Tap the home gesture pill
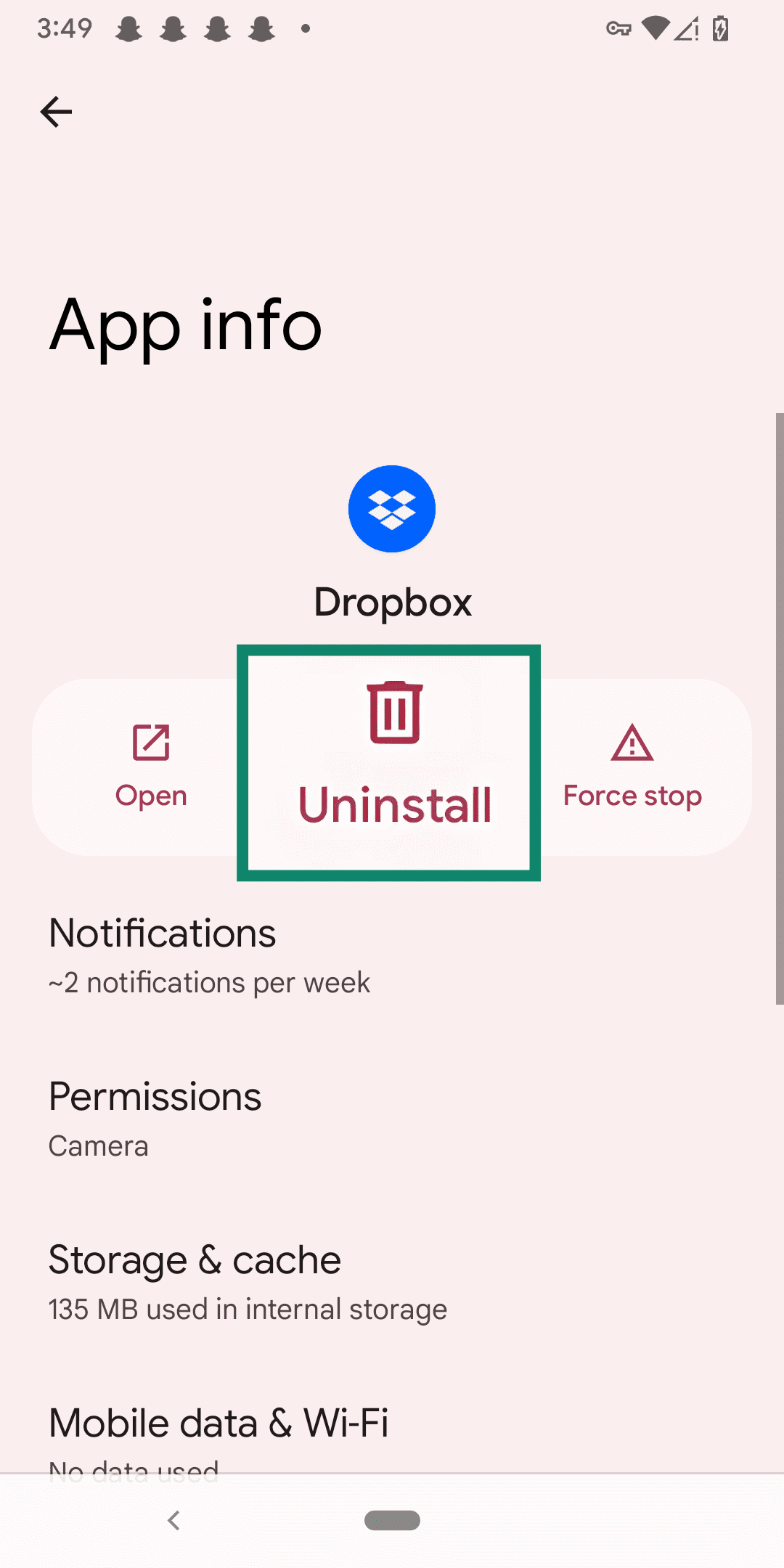This screenshot has width=784, height=1568. pos(392,1520)
